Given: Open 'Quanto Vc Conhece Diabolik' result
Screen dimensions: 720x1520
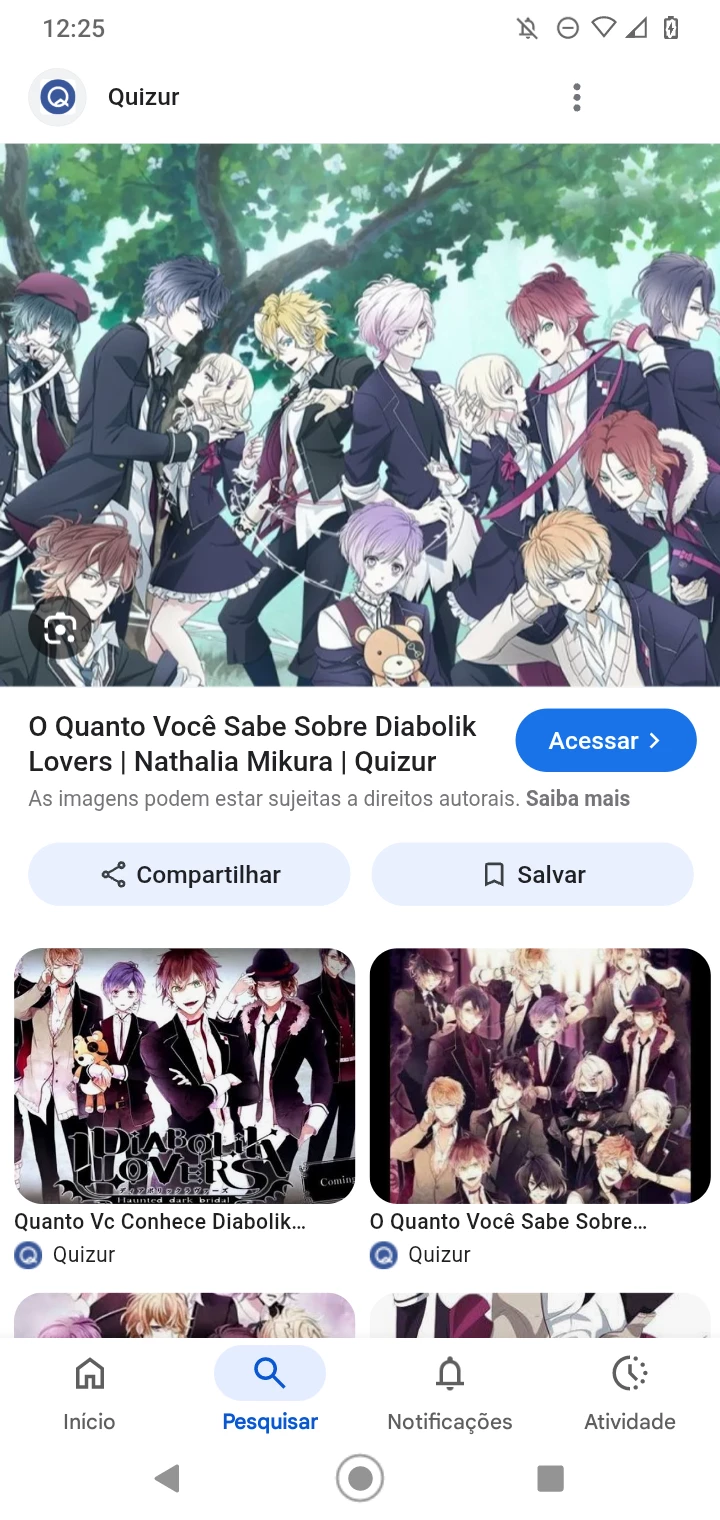Looking at the screenshot, I should pyautogui.click(x=184, y=1076).
